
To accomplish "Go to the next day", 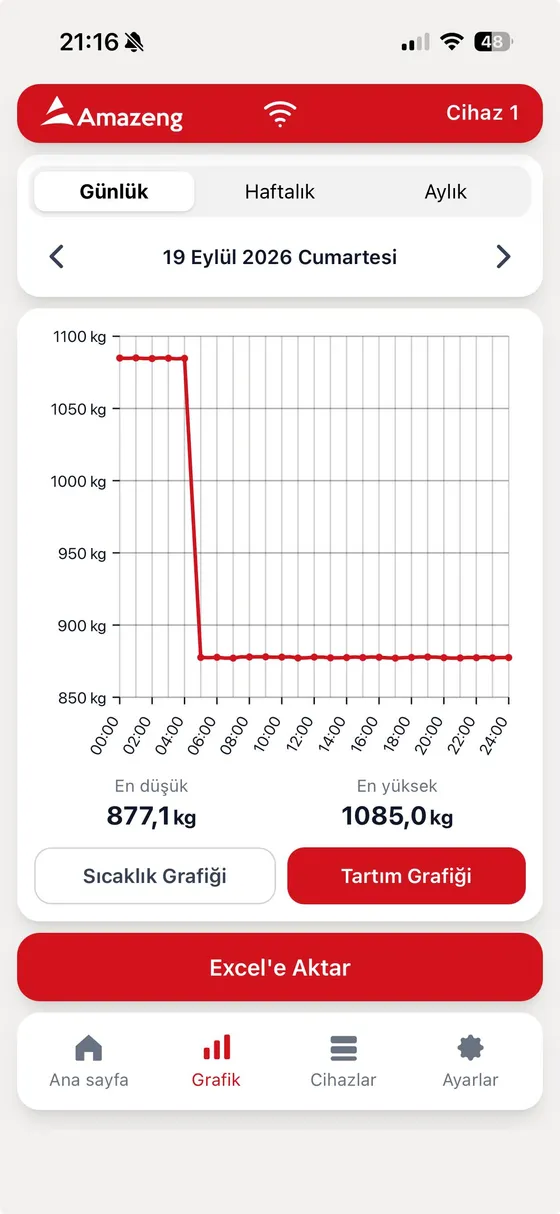I will (503, 257).
